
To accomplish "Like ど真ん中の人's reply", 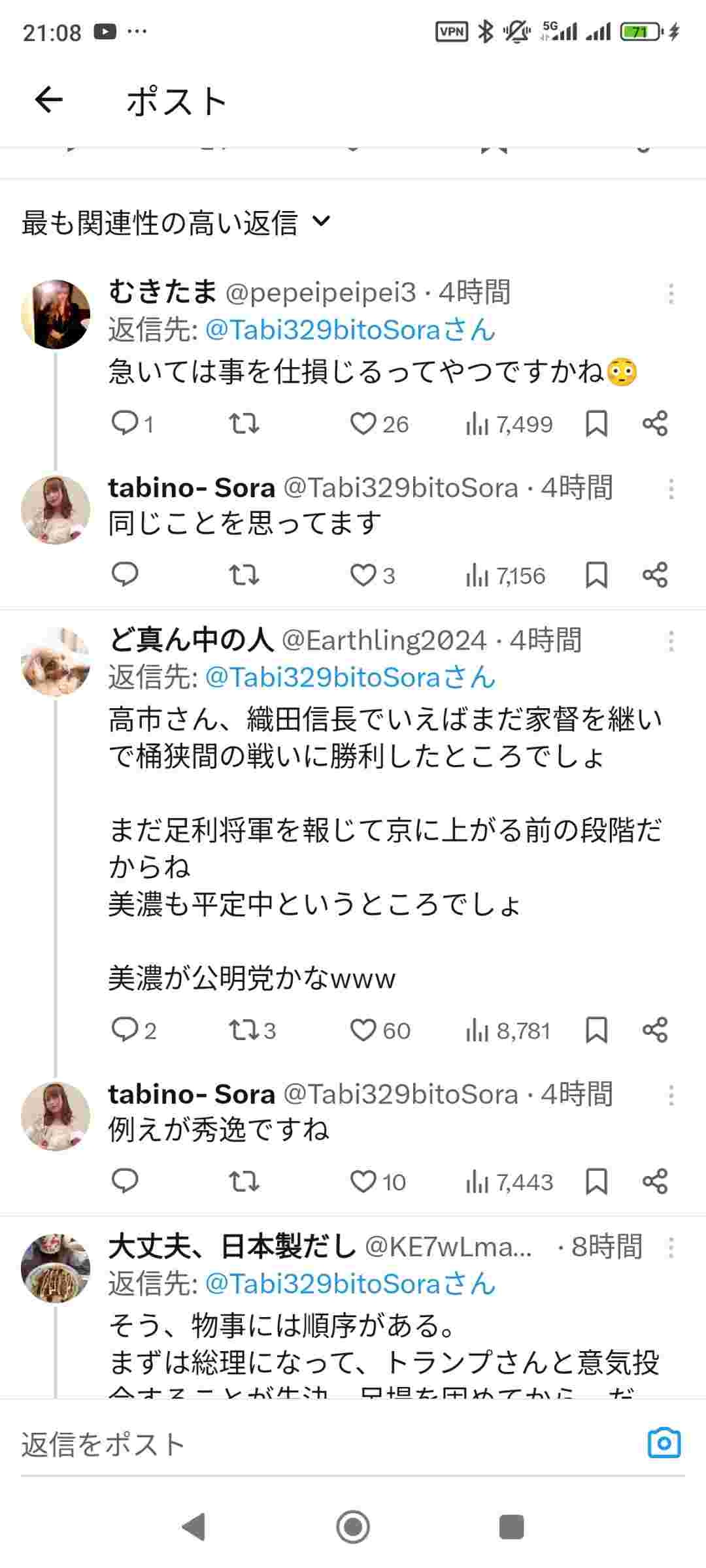I will (x=363, y=1030).
